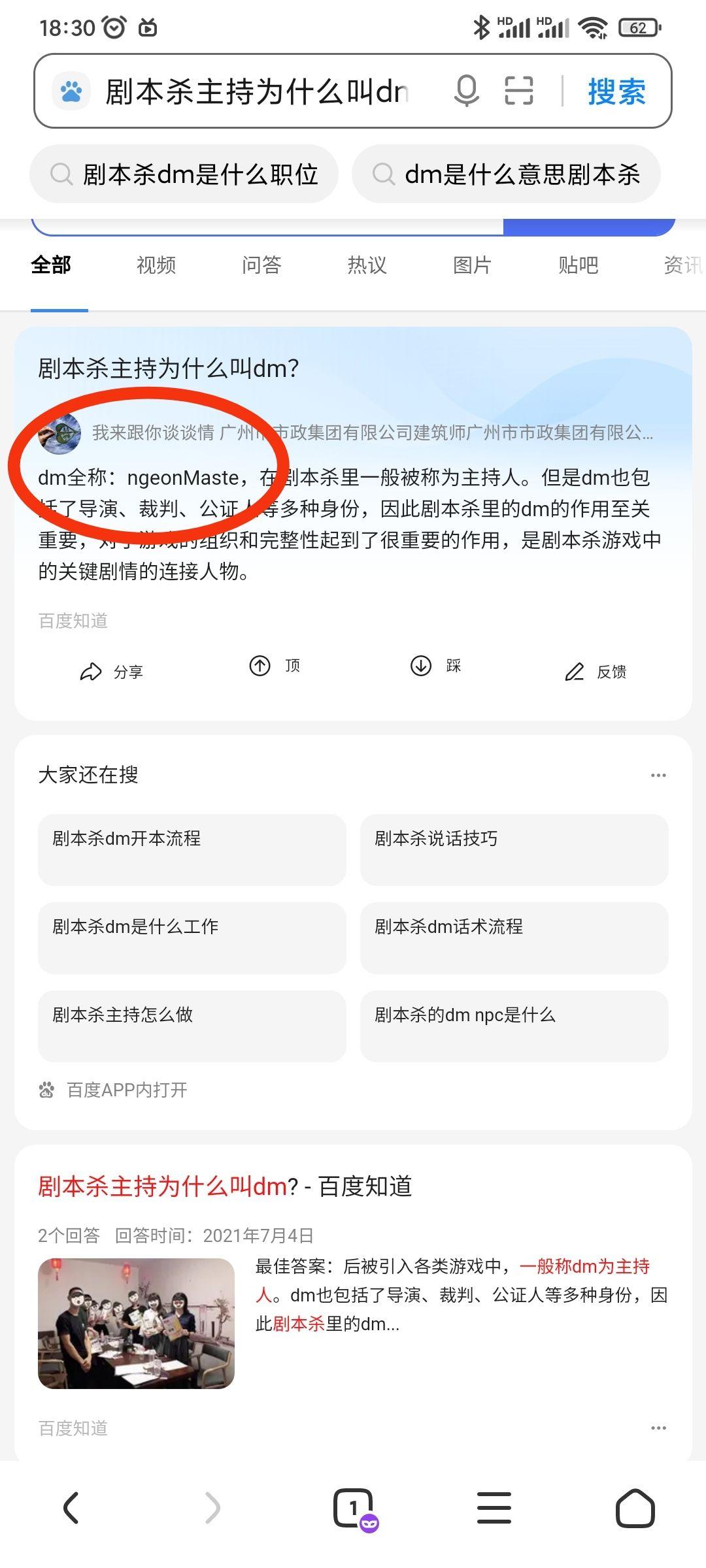Search related query 剧本杀的dm npc是什么
The image size is (706, 1568).
[514, 1026]
